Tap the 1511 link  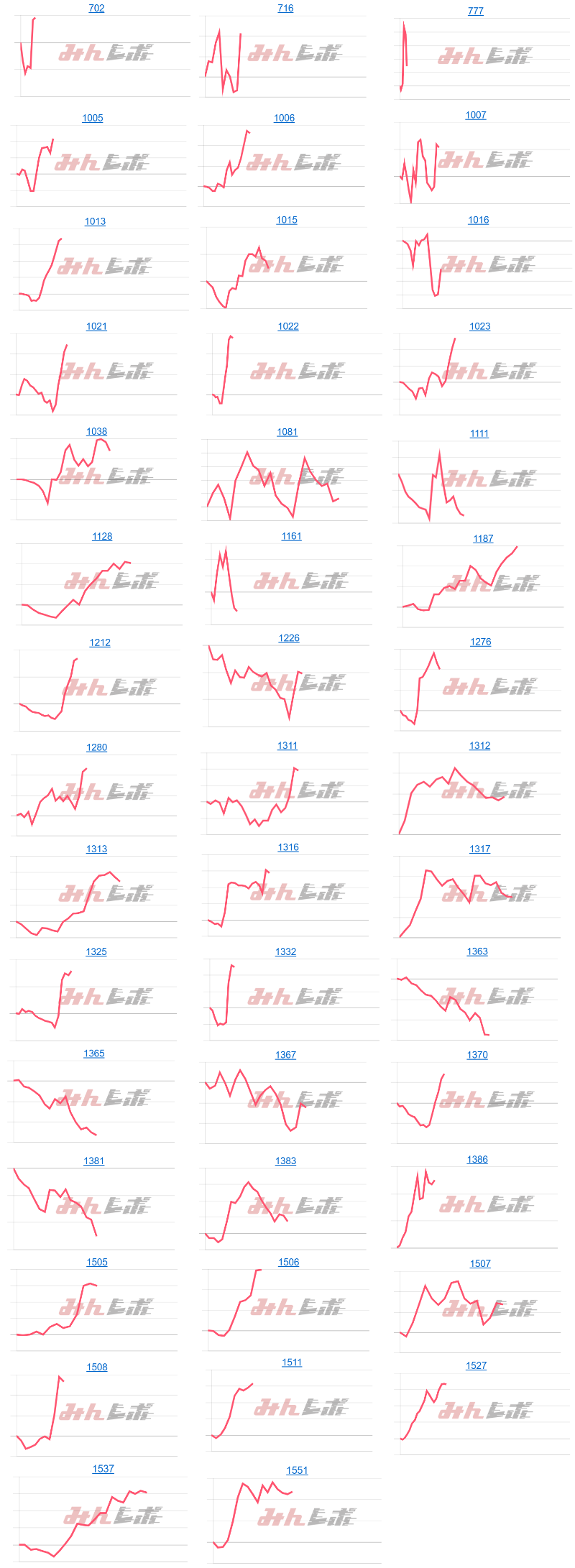pyautogui.click(x=292, y=1363)
